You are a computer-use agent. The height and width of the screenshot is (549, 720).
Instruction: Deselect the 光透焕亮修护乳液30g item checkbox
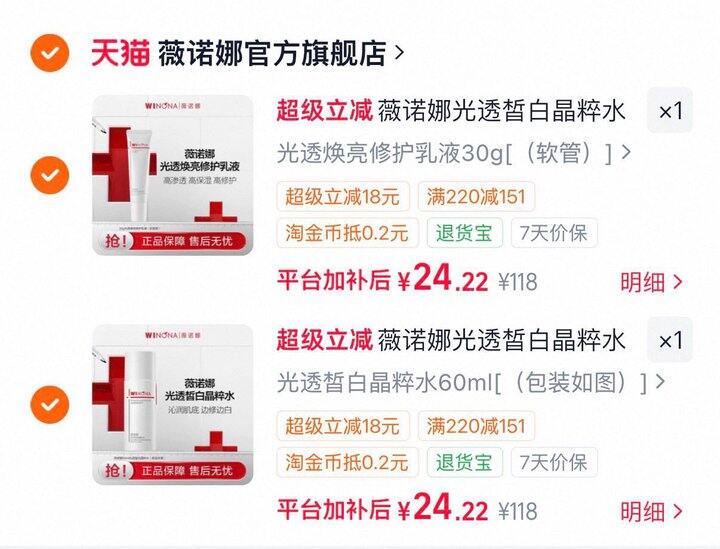(50, 175)
